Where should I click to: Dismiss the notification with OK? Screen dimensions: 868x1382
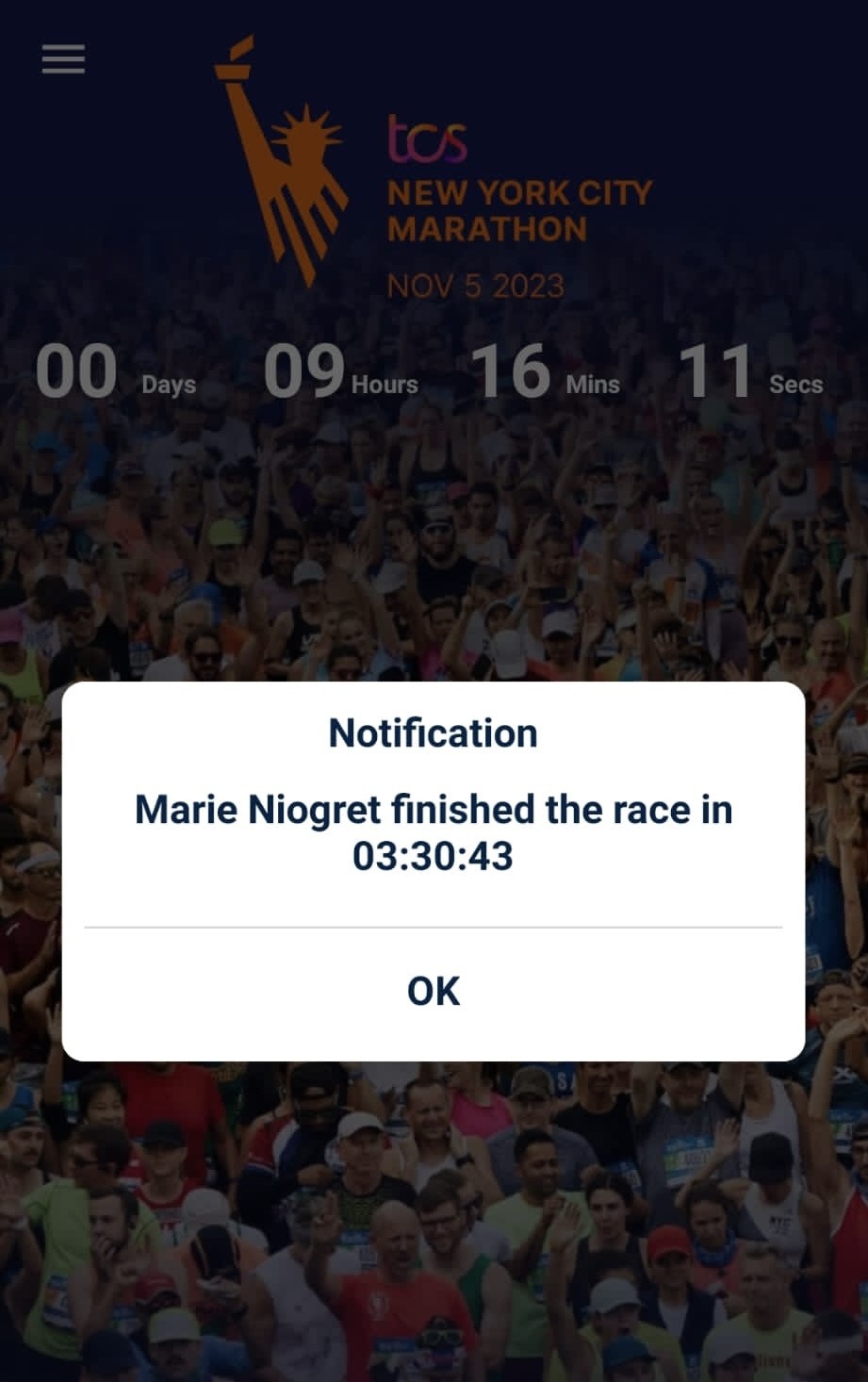[x=433, y=992]
